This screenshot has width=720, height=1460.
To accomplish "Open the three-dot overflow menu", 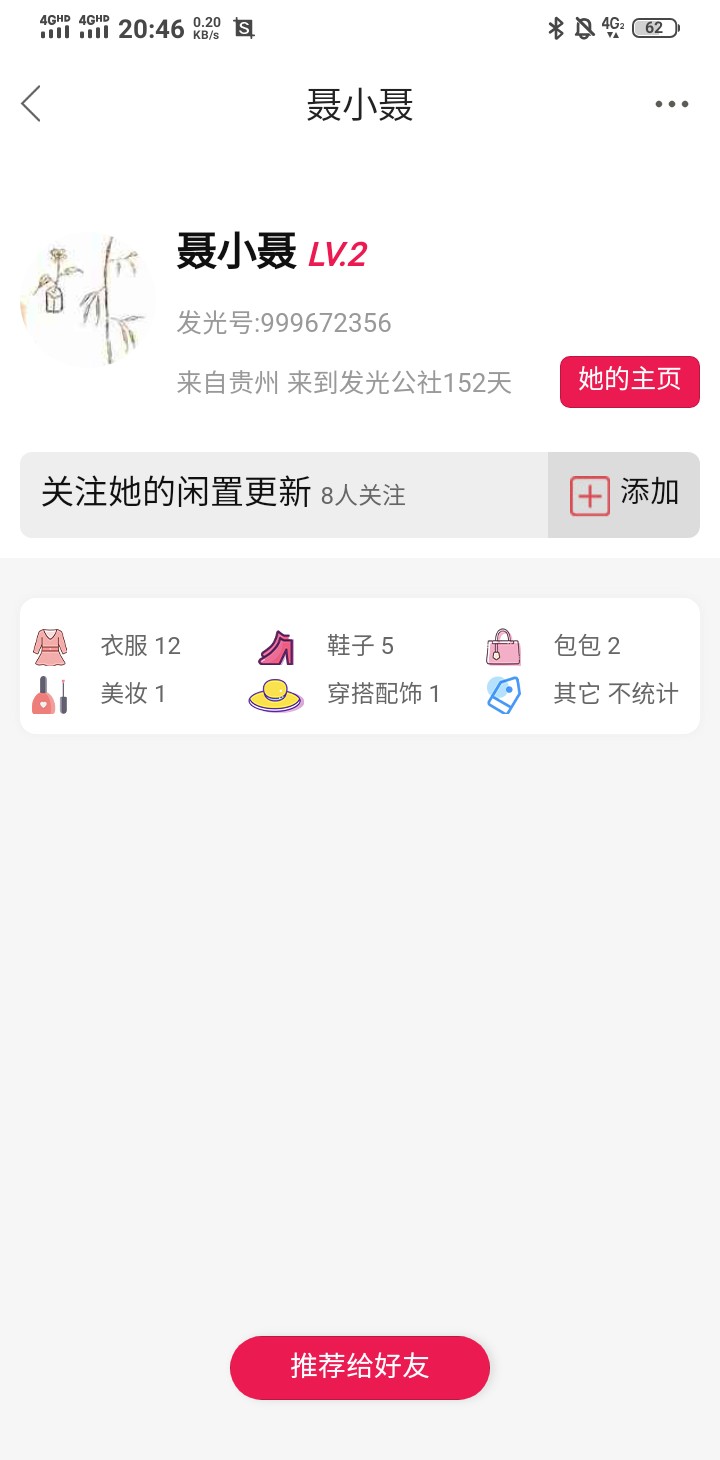I will [671, 104].
